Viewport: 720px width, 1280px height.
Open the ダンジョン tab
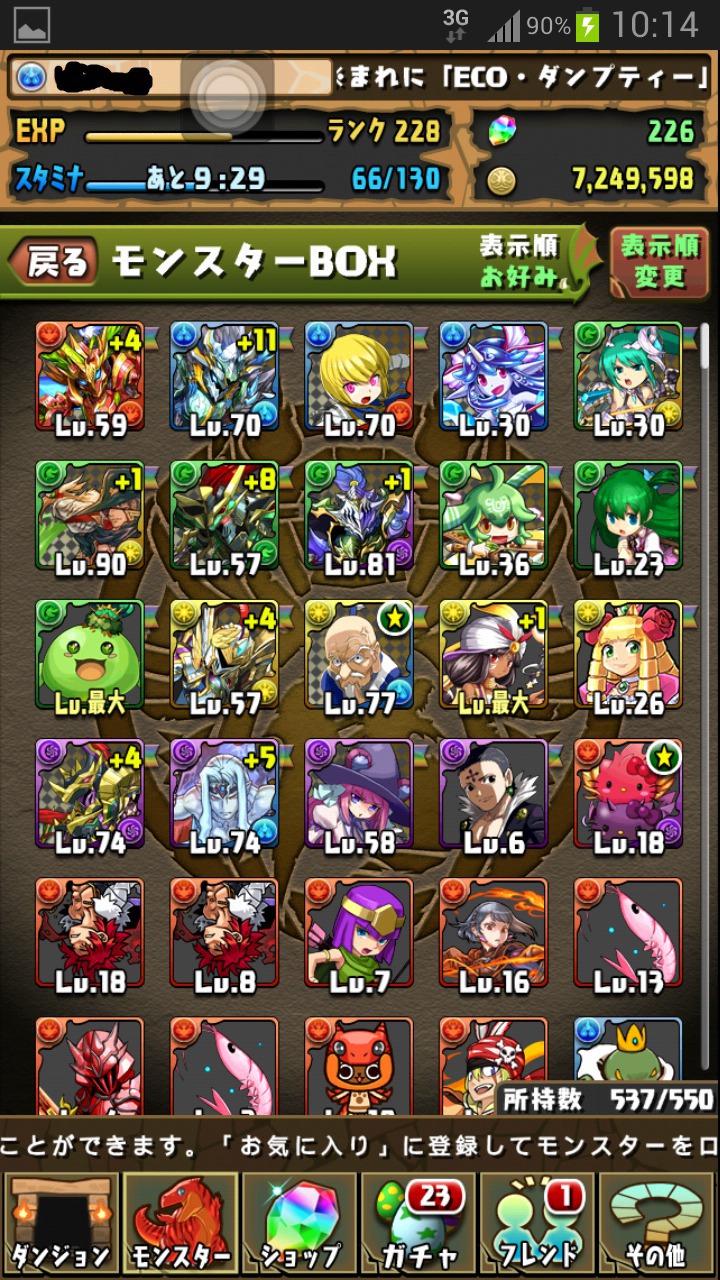(61, 1222)
